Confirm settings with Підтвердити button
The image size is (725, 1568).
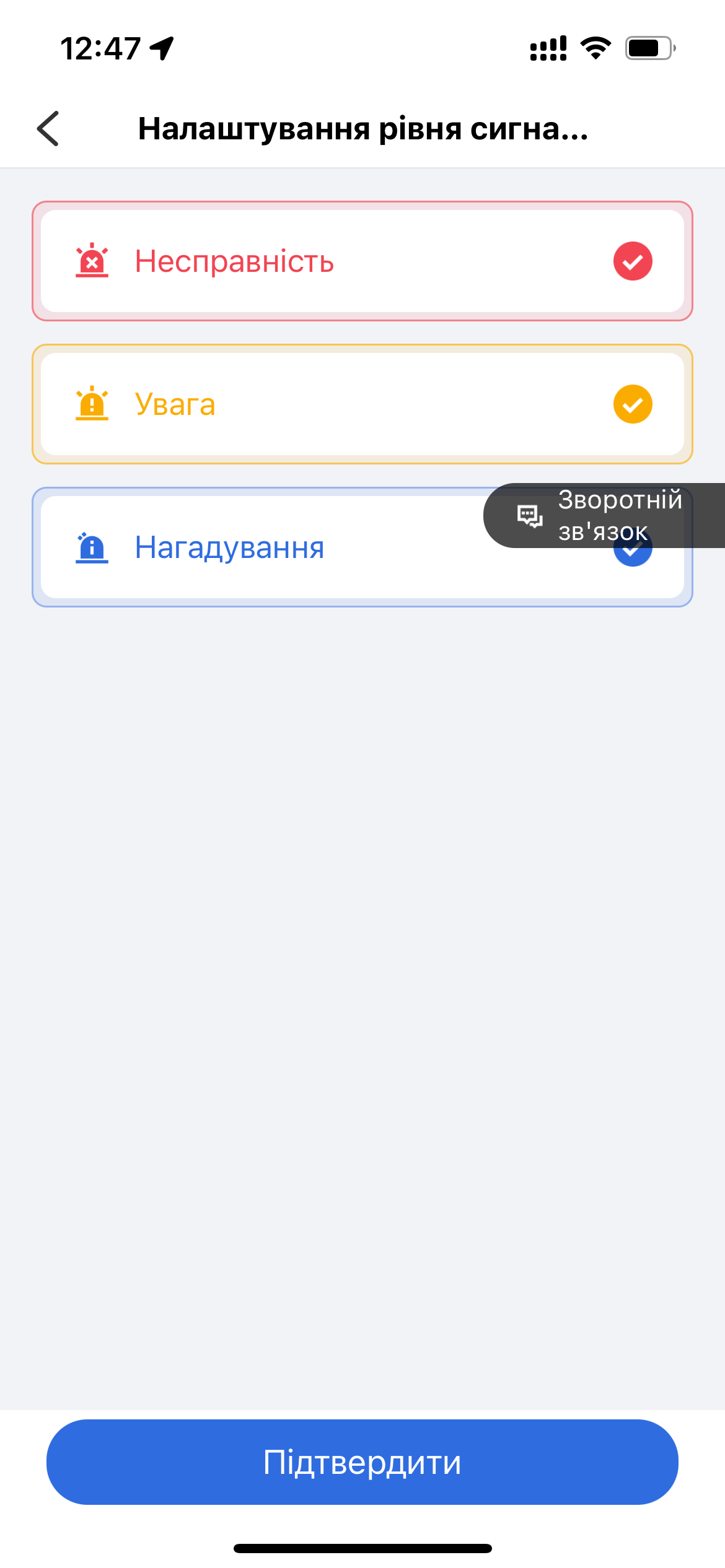[362, 1462]
